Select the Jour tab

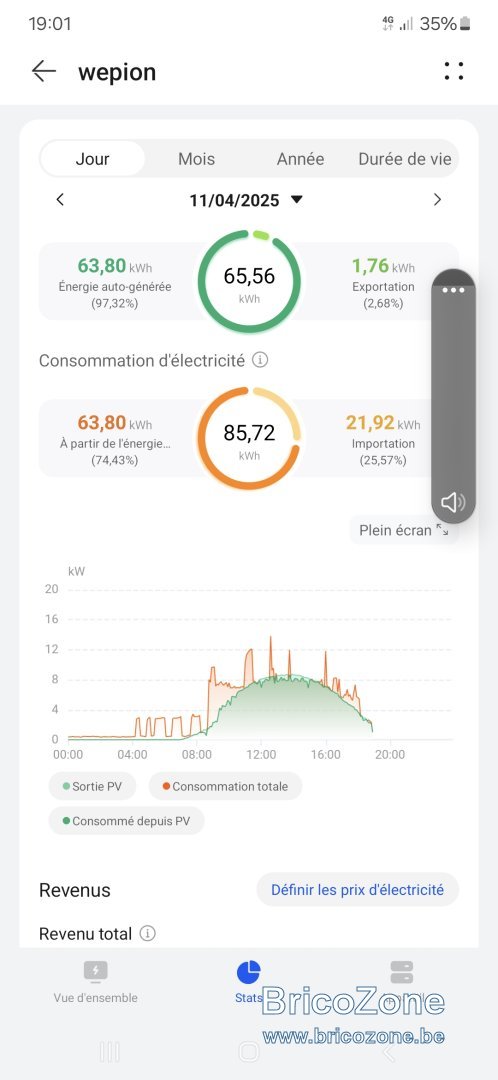tap(92, 159)
